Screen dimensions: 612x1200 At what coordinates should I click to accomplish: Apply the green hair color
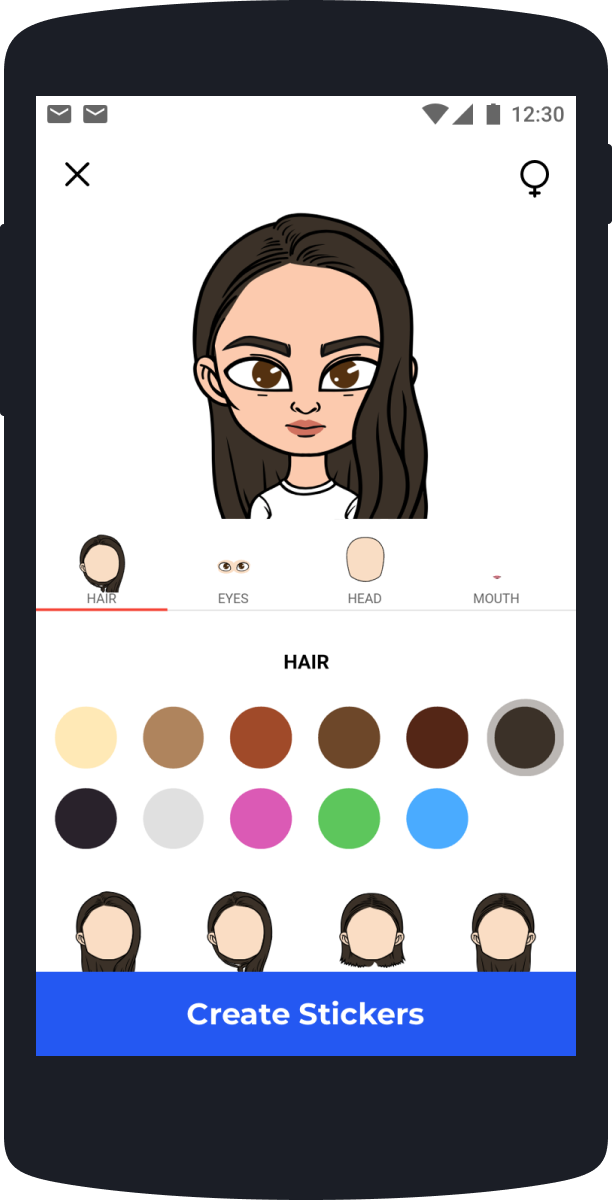[349, 818]
